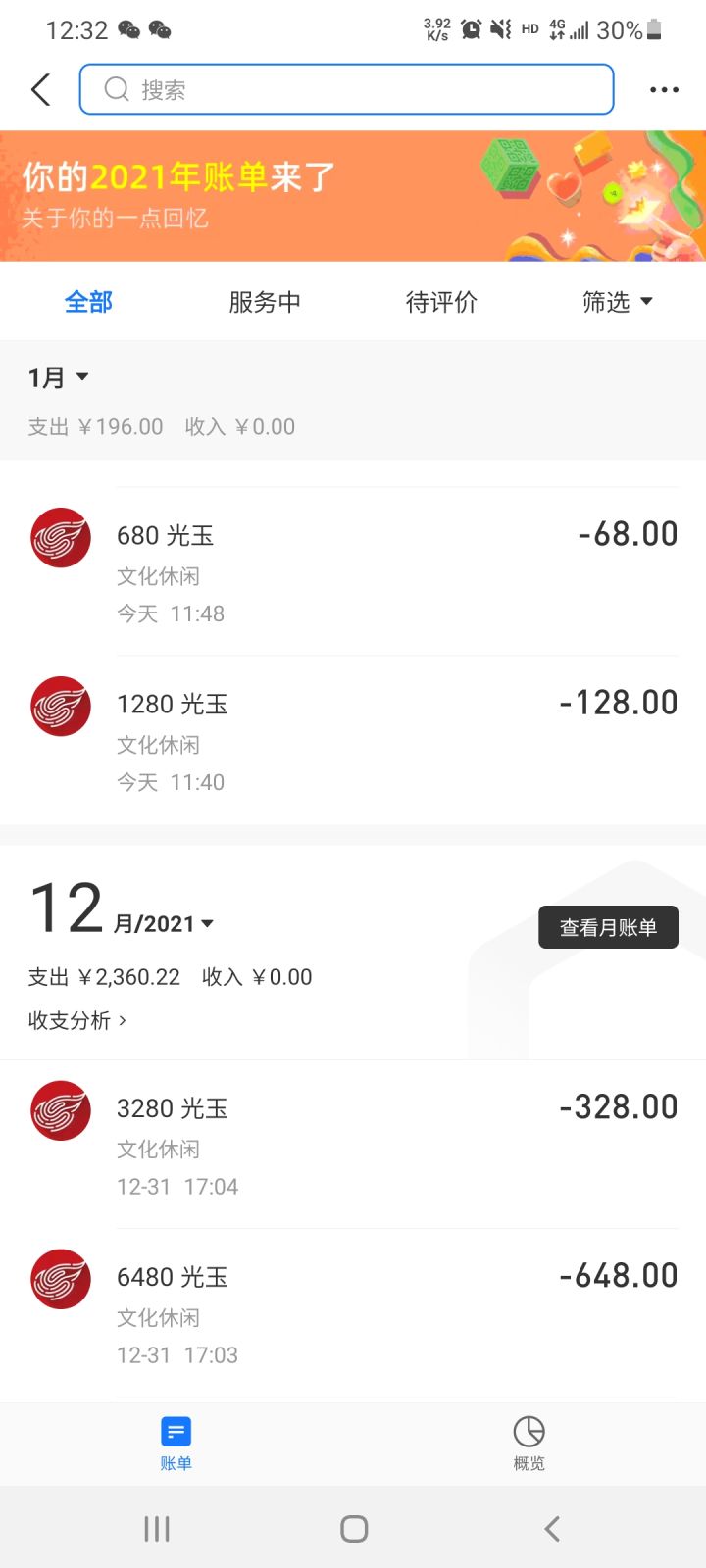The width and height of the screenshot is (706, 1568).
Task: Open 收支分析 analysis link
Action: tap(77, 1020)
